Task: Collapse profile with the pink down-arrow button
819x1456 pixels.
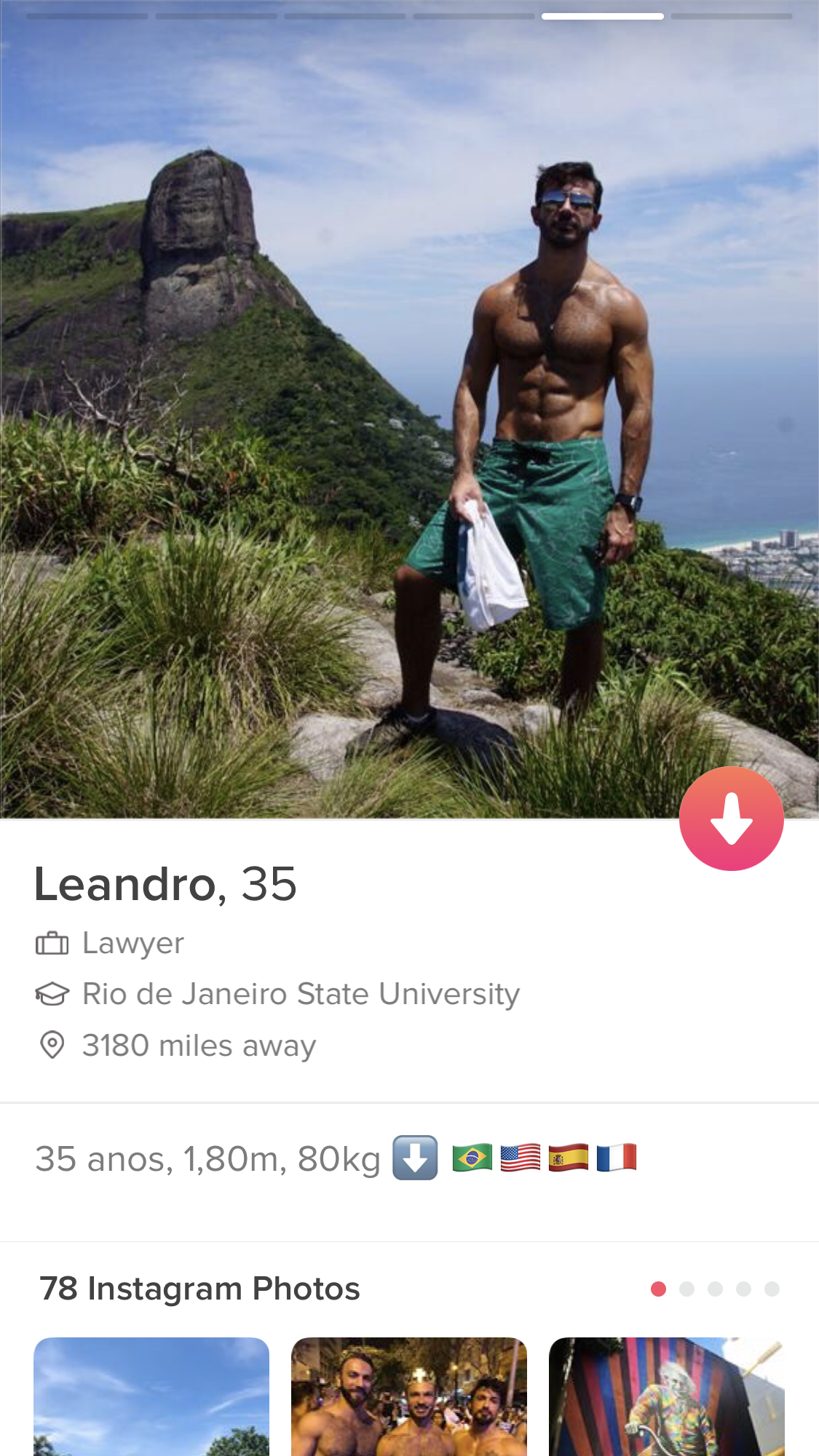Action: [731, 818]
